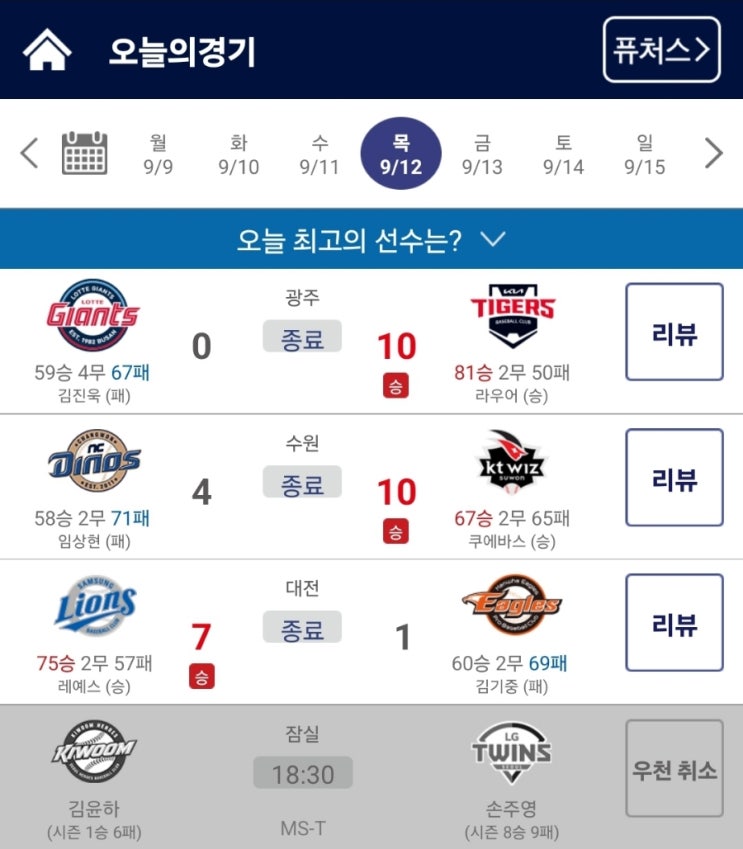Go to the previous week arrow

[29, 153]
